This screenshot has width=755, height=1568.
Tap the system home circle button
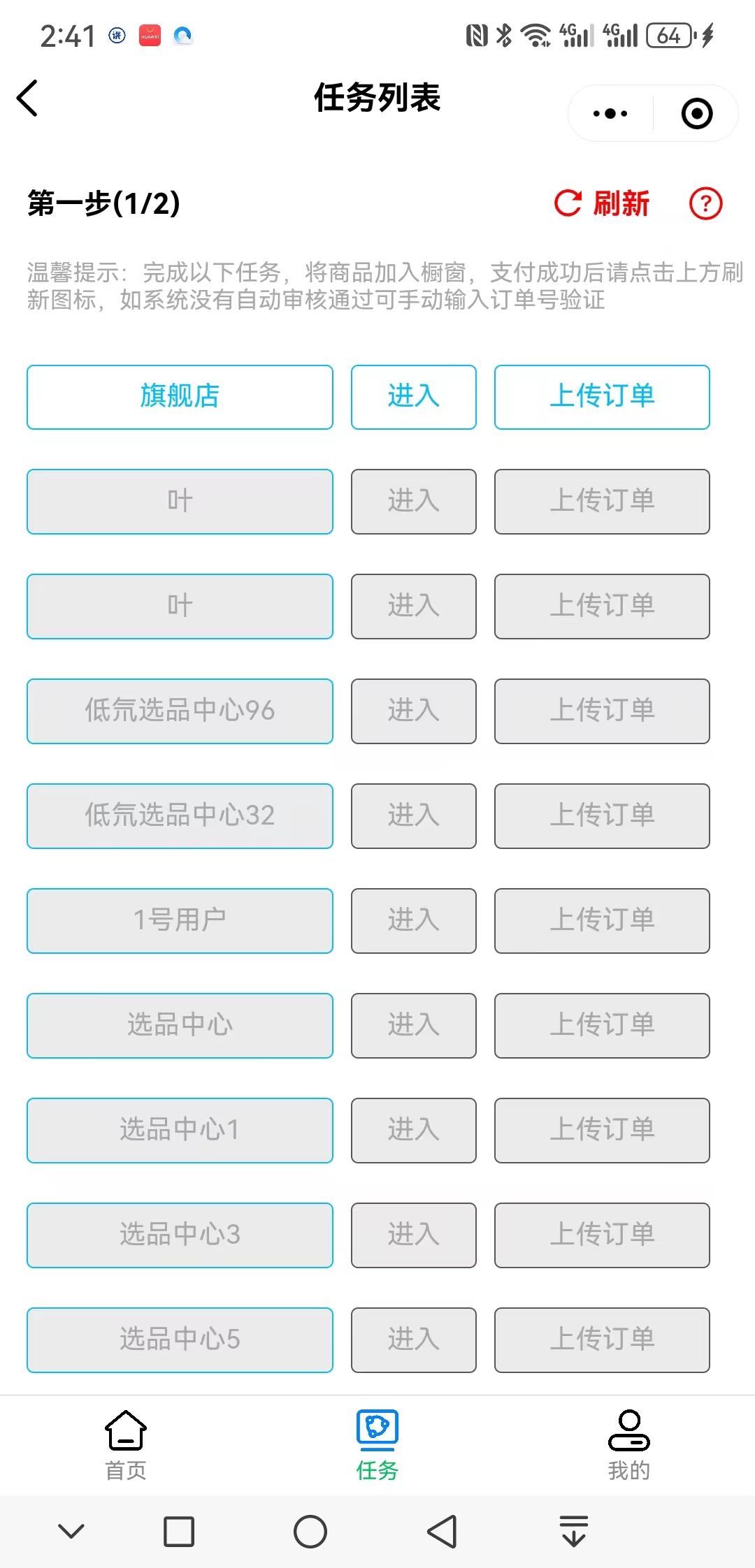pos(310,1532)
